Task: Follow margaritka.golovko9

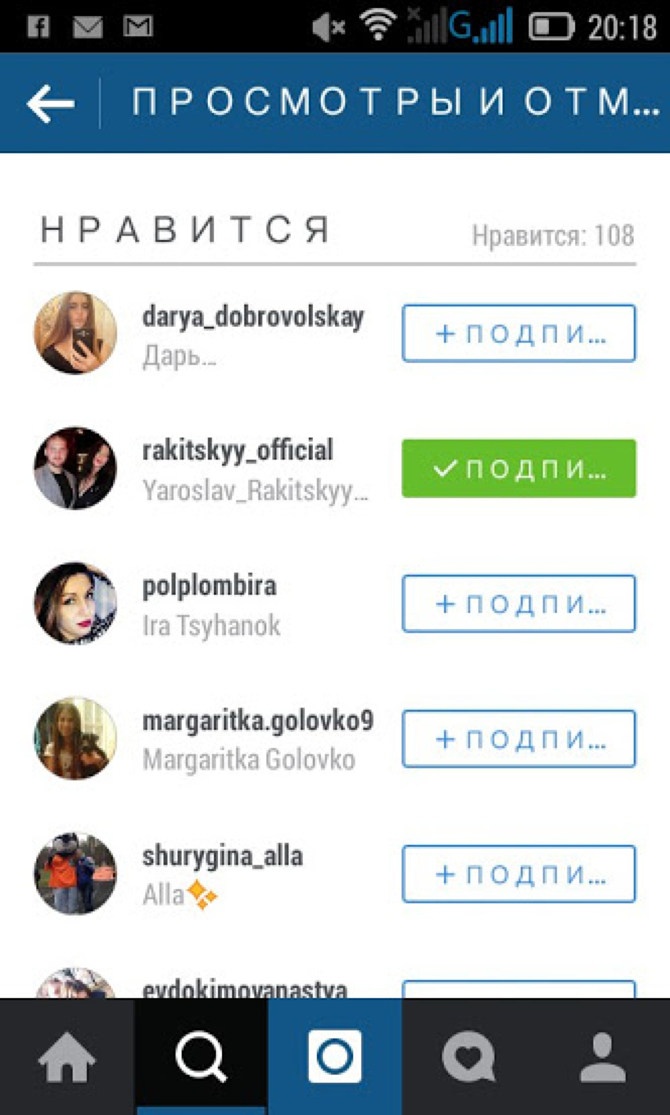Action: (518, 738)
